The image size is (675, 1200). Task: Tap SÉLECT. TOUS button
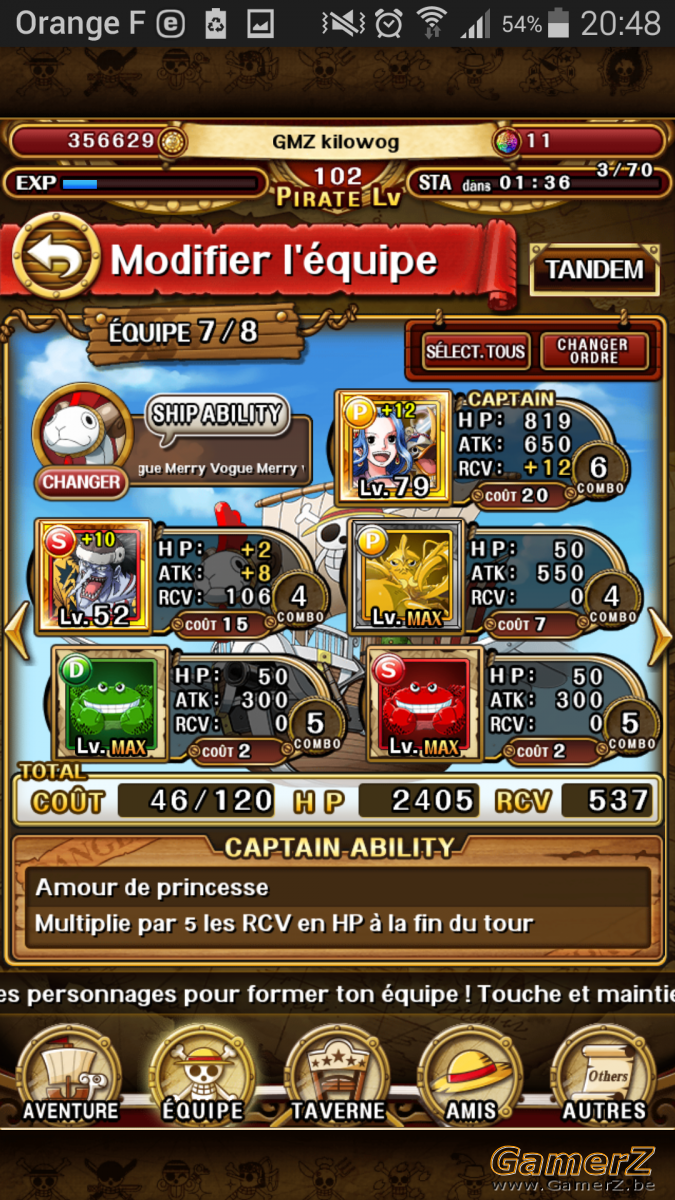475,351
